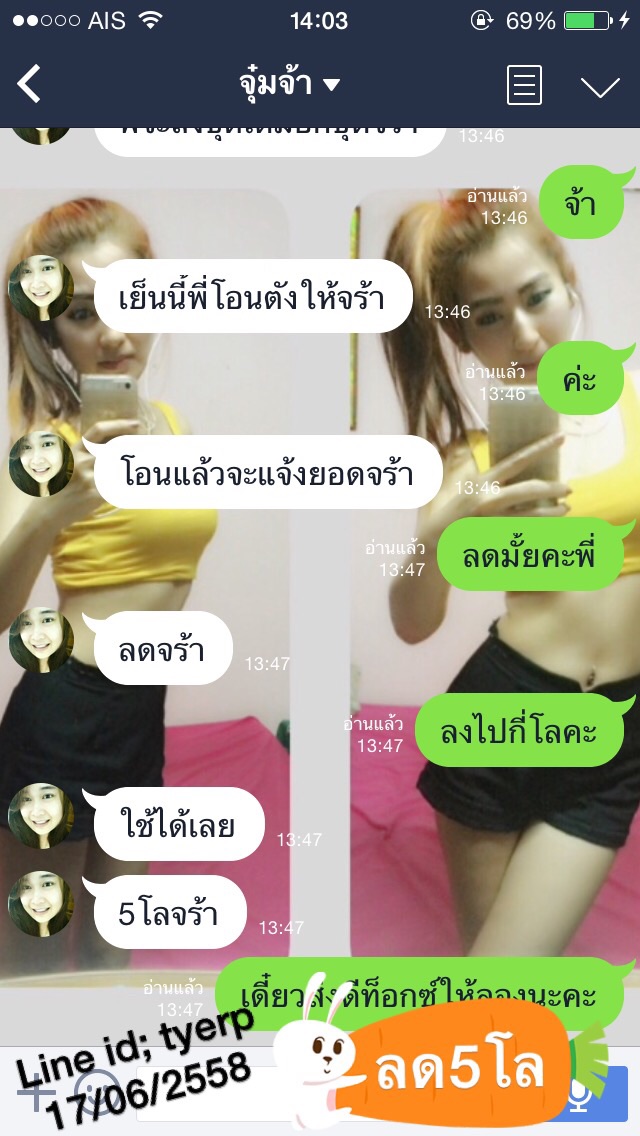Viewport: 640px width, 1136px height.
Task: Tap avatar beside ใช้ได้เลย message
Action: click(41, 816)
